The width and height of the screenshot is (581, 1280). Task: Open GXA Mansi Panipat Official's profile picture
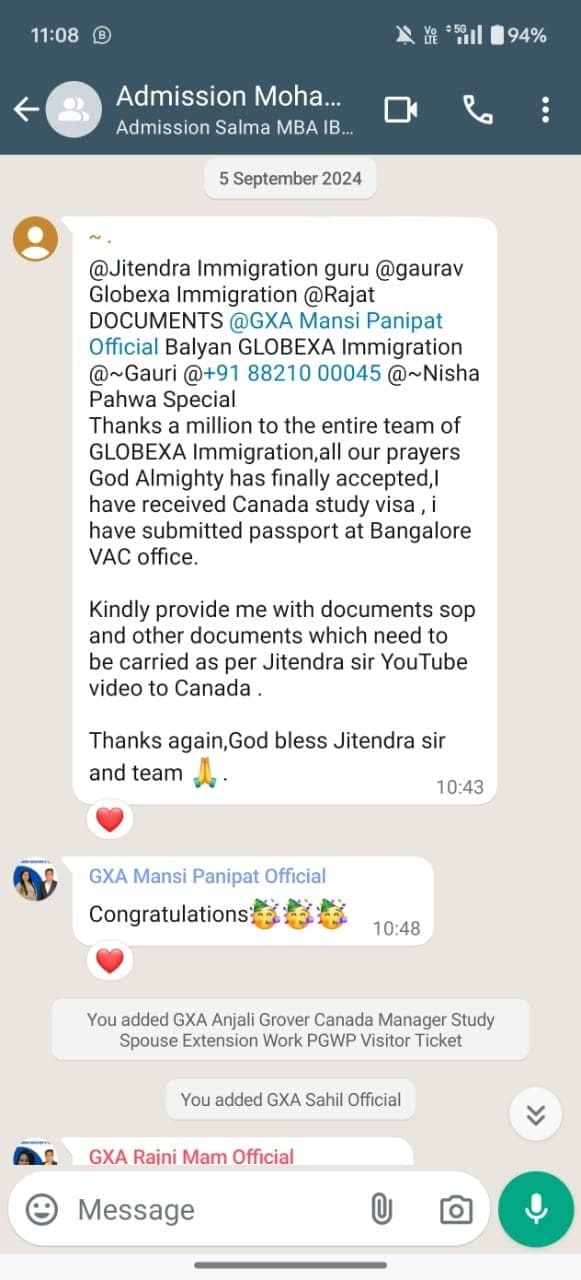[35, 881]
